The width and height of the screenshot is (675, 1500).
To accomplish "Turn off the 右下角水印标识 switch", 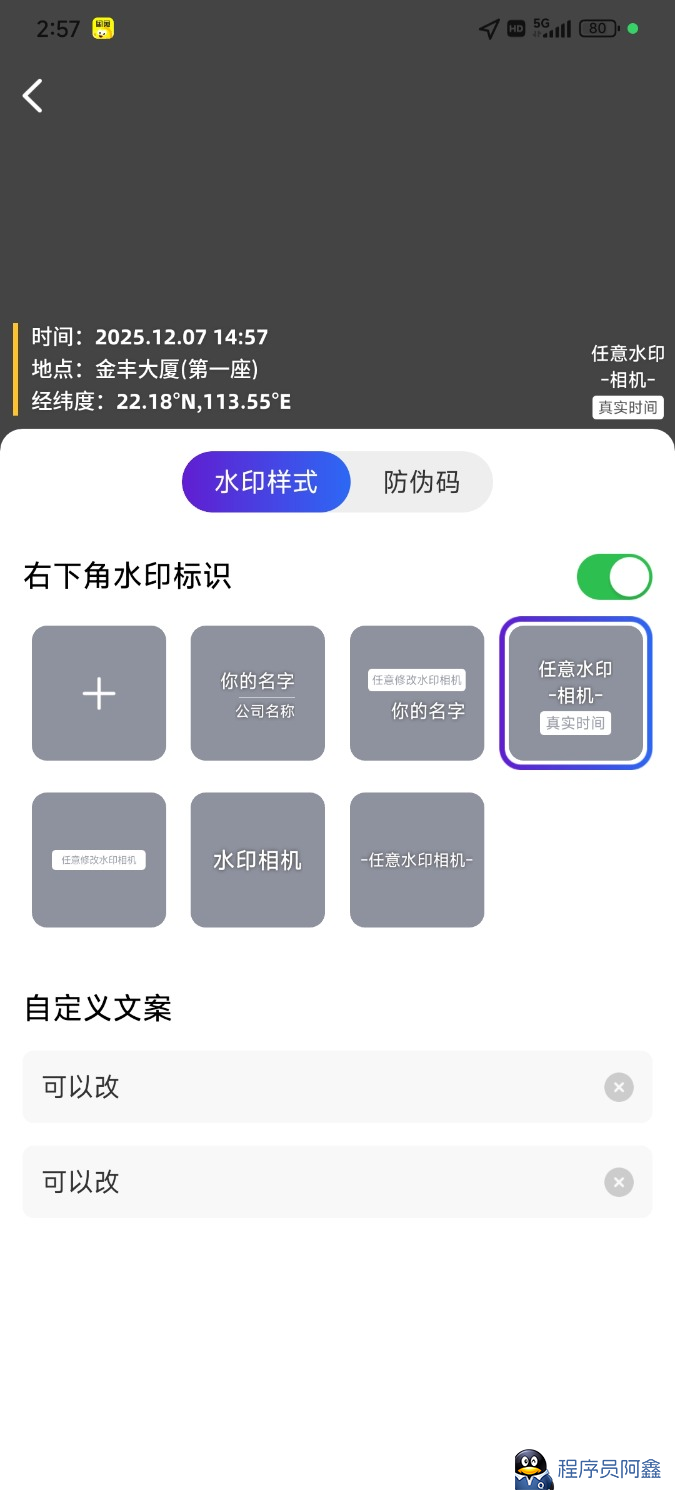I will [x=614, y=577].
